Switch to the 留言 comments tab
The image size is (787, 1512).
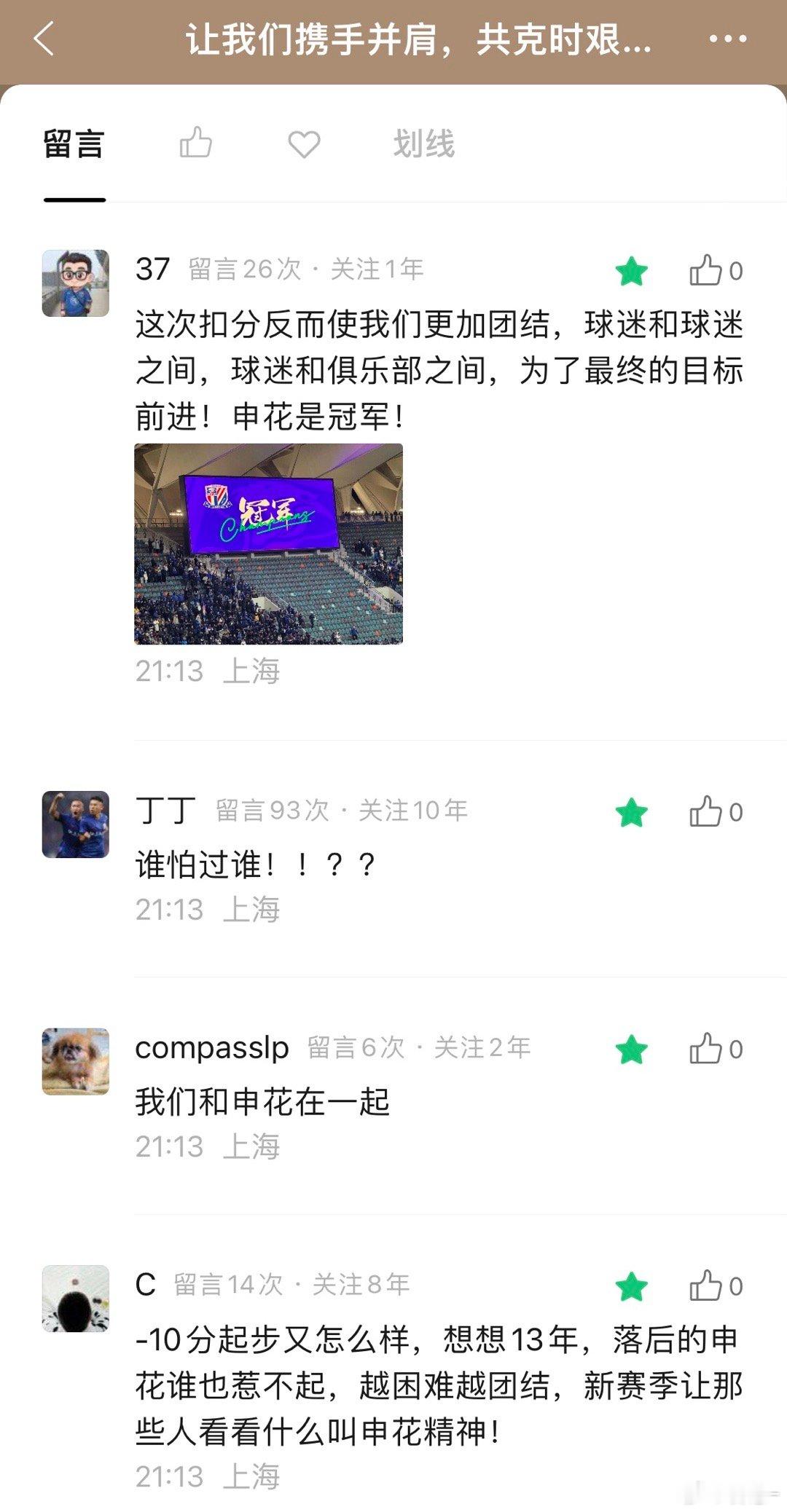tap(73, 143)
